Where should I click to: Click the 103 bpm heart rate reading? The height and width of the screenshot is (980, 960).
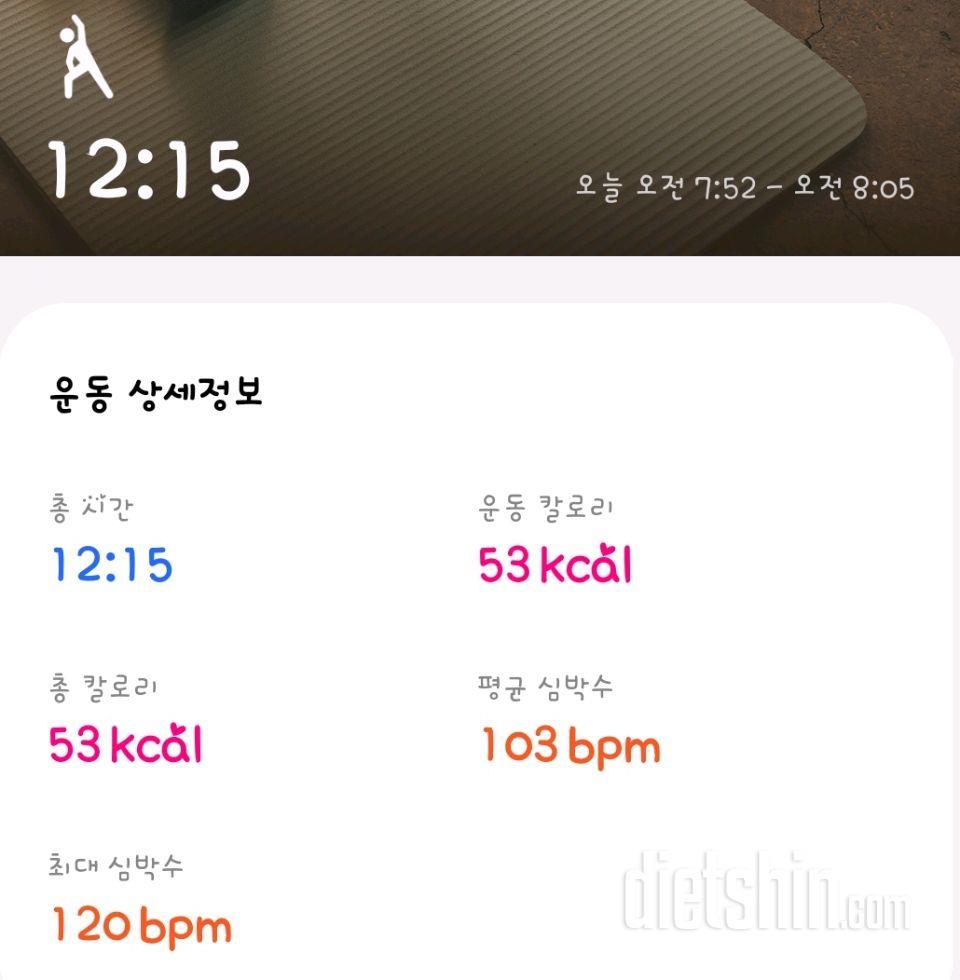pyautogui.click(x=568, y=745)
